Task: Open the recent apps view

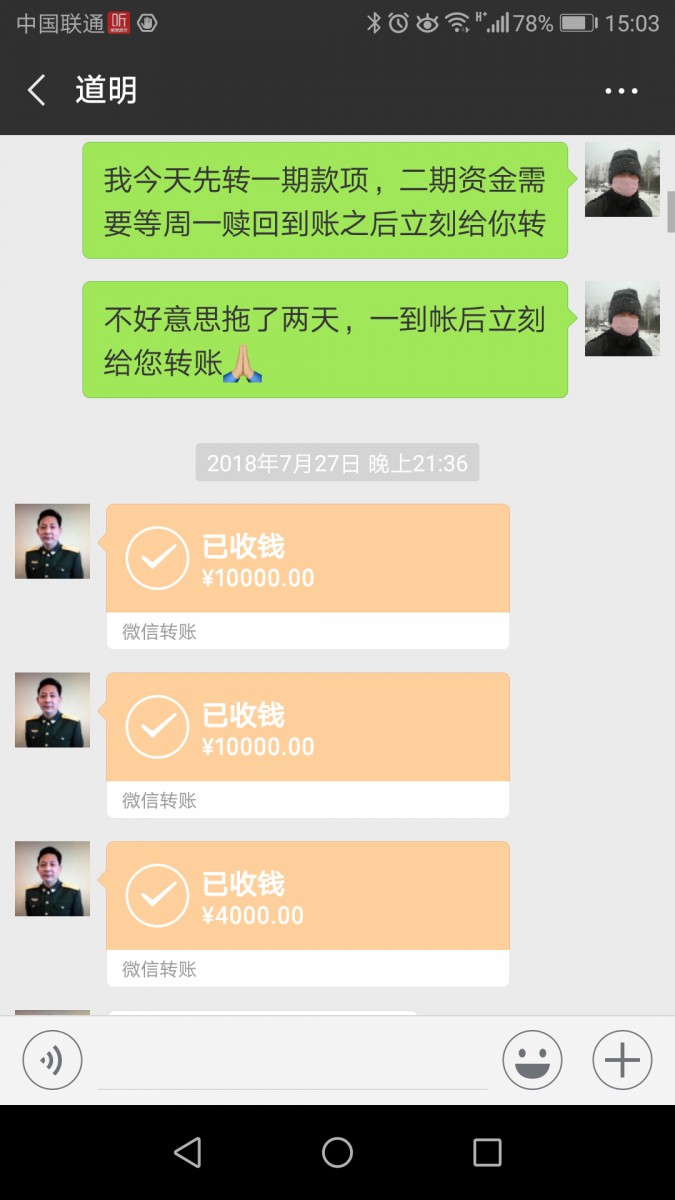Action: (487, 1152)
